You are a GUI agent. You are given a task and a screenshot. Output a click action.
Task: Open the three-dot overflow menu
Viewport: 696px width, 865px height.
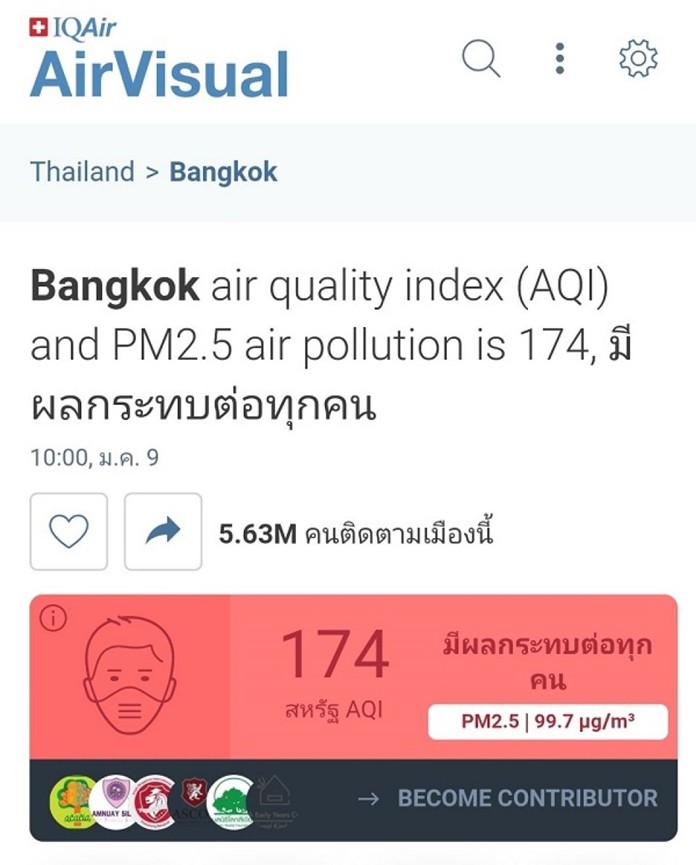click(560, 58)
